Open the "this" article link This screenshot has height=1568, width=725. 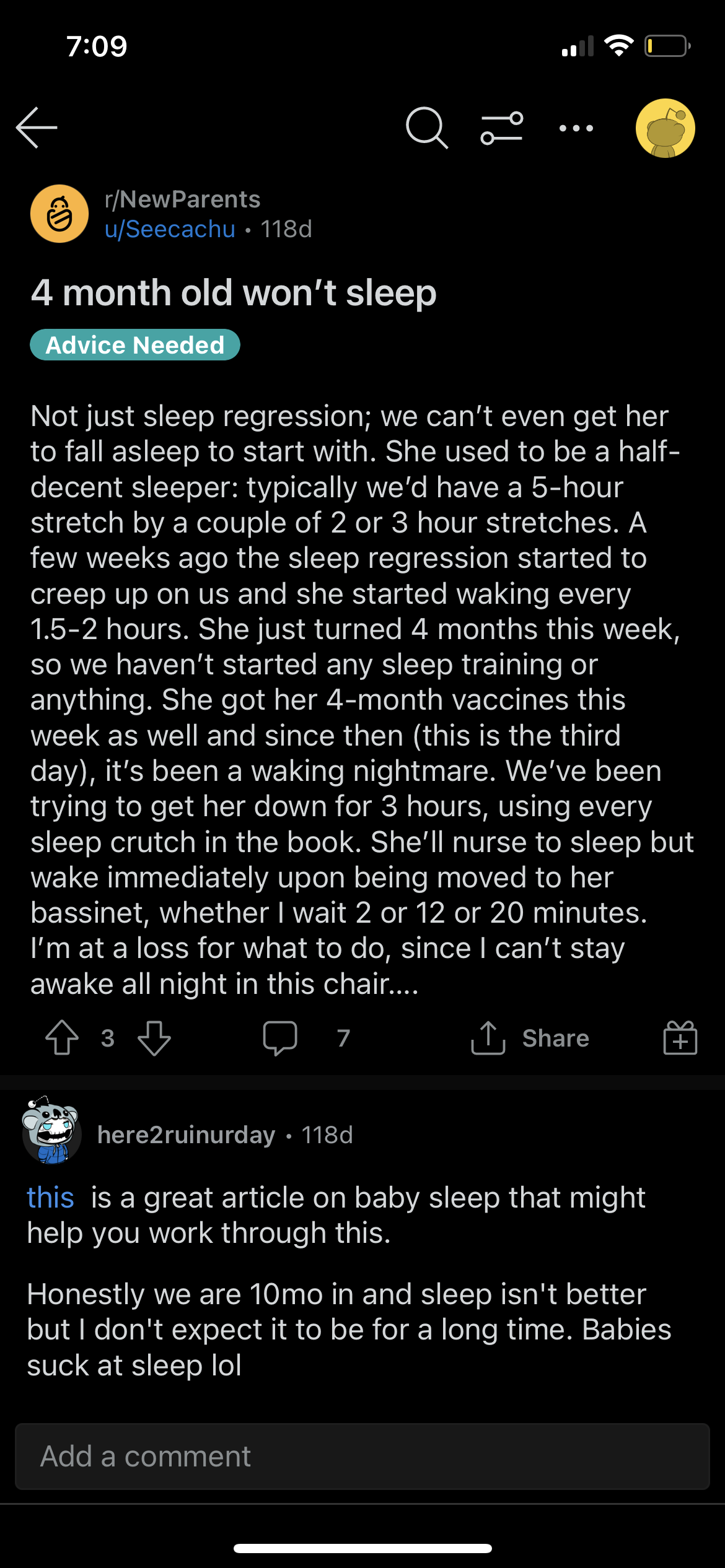51,1197
